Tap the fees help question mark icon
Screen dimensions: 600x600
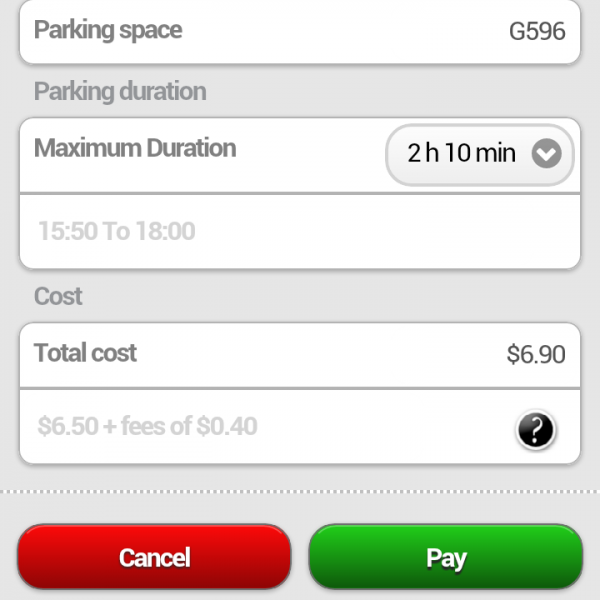tap(536, 430)
